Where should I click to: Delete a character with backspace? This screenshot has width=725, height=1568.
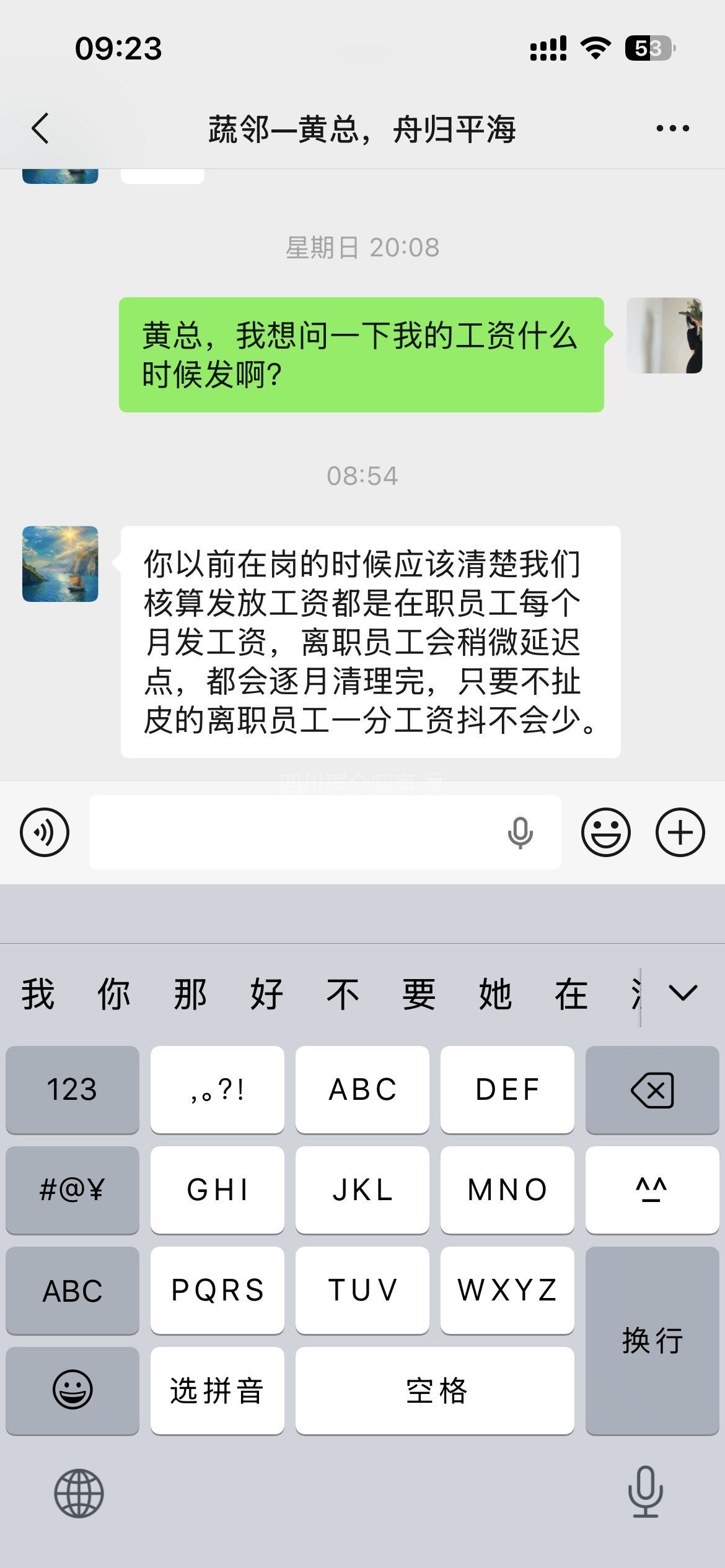652,1089
